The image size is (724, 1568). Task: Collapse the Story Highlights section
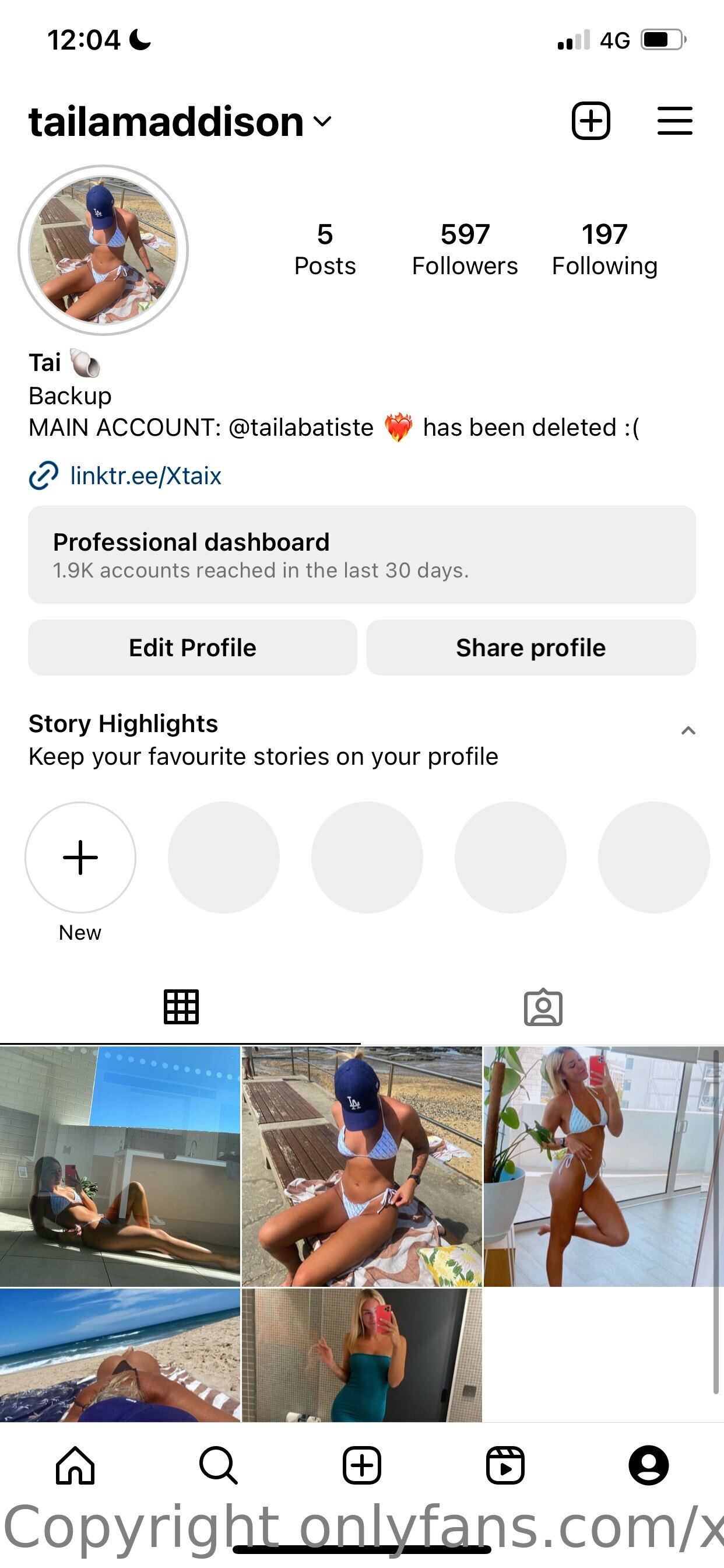coord(688,730)
